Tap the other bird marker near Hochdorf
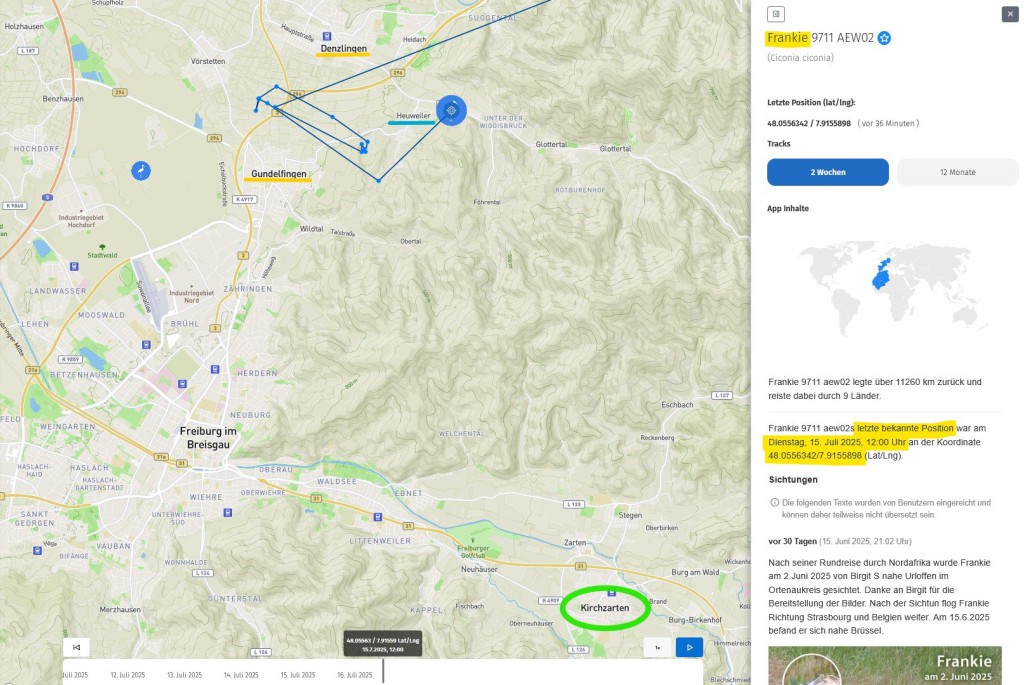 click(x=141, y=171)
